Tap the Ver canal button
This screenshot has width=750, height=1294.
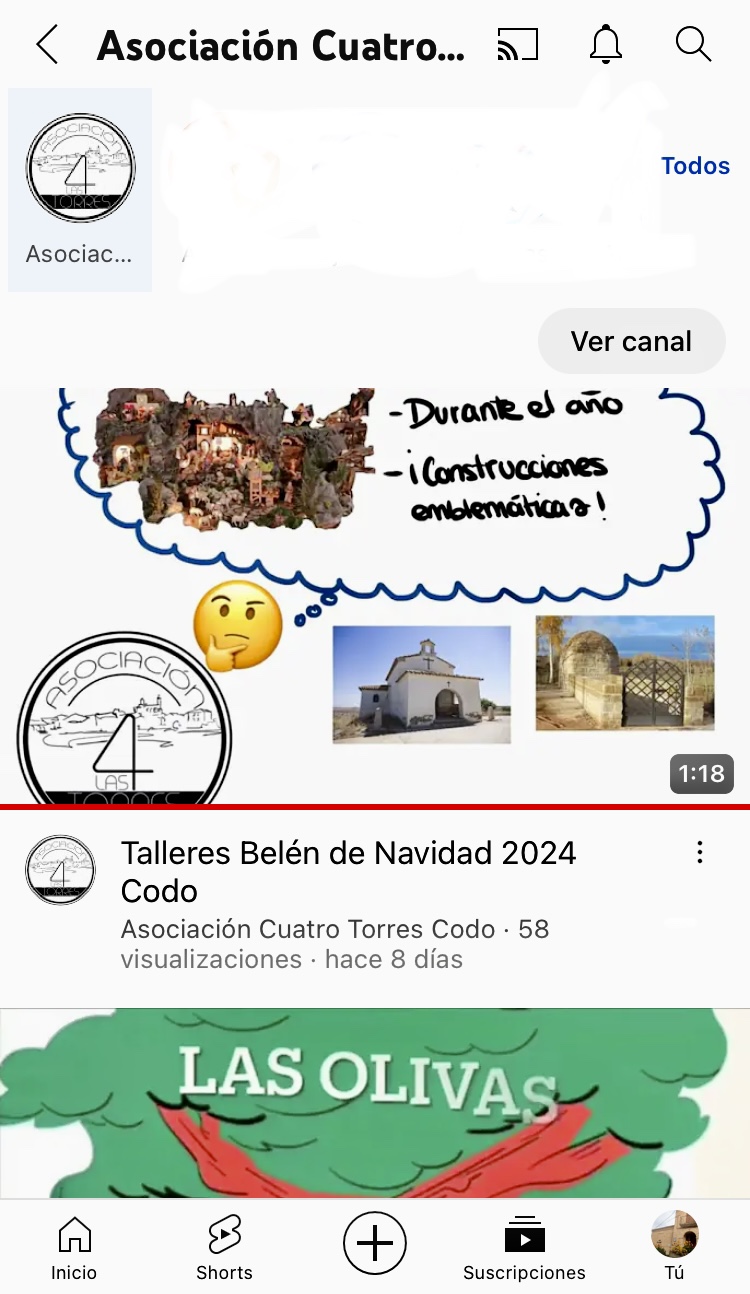631,341
